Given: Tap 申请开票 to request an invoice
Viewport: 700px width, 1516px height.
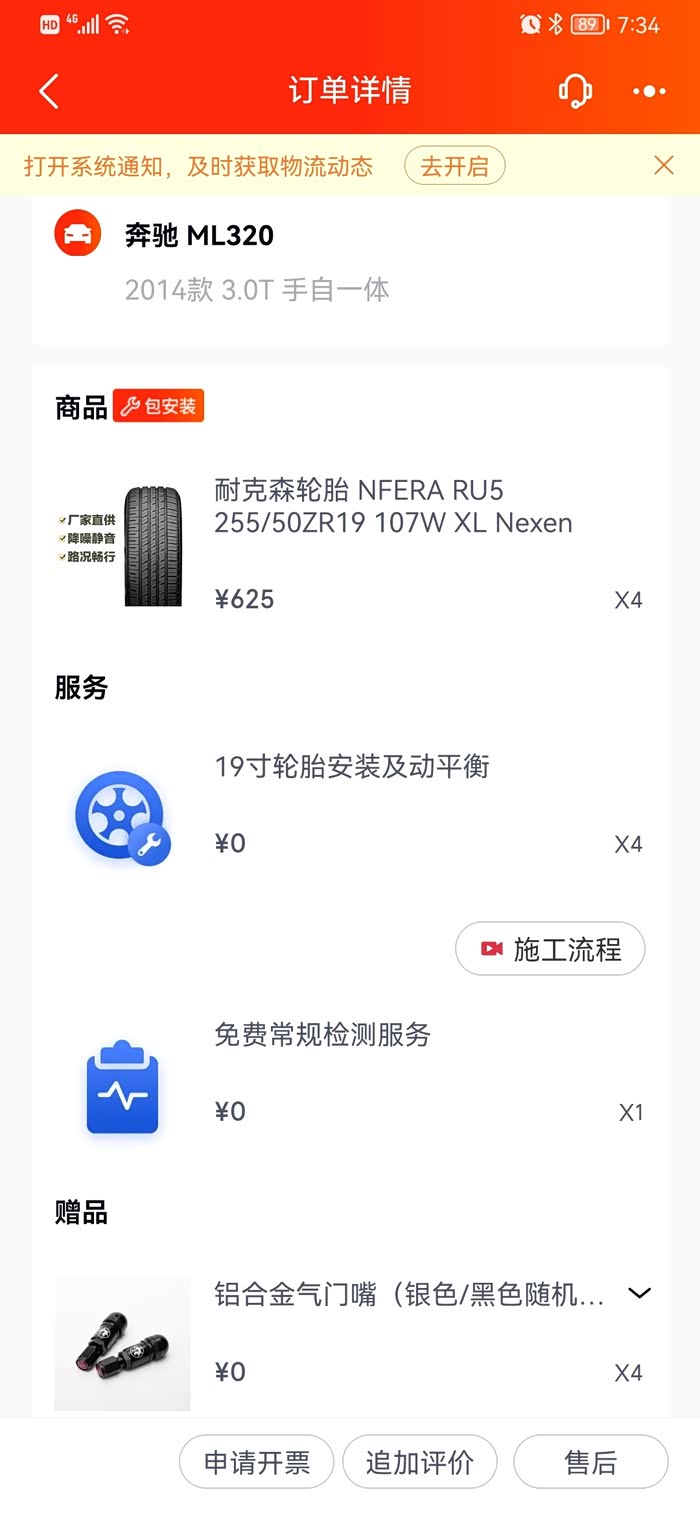Looking at the screenshot, I should click(257, 1462).
